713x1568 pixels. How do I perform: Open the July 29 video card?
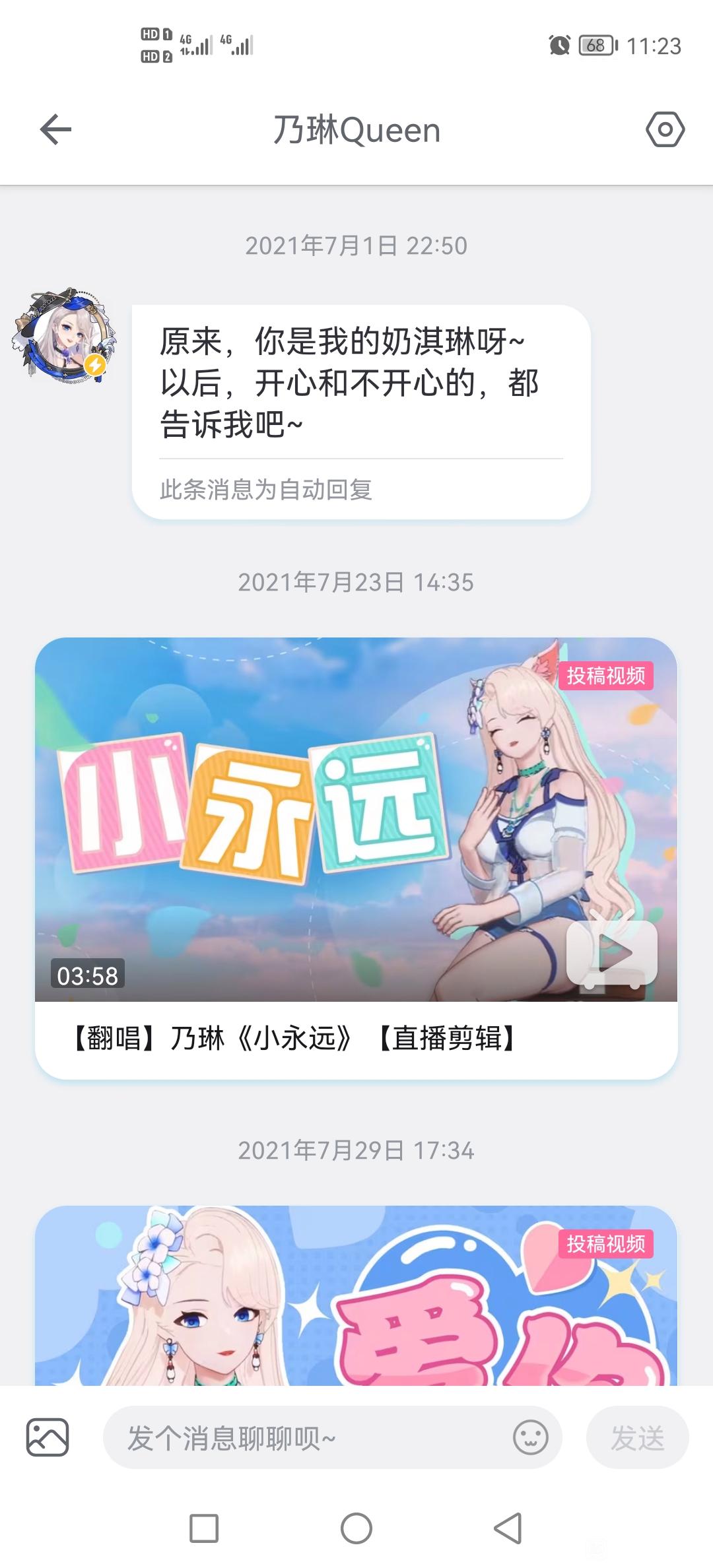pyautogui.click(x=356, y=1295)
